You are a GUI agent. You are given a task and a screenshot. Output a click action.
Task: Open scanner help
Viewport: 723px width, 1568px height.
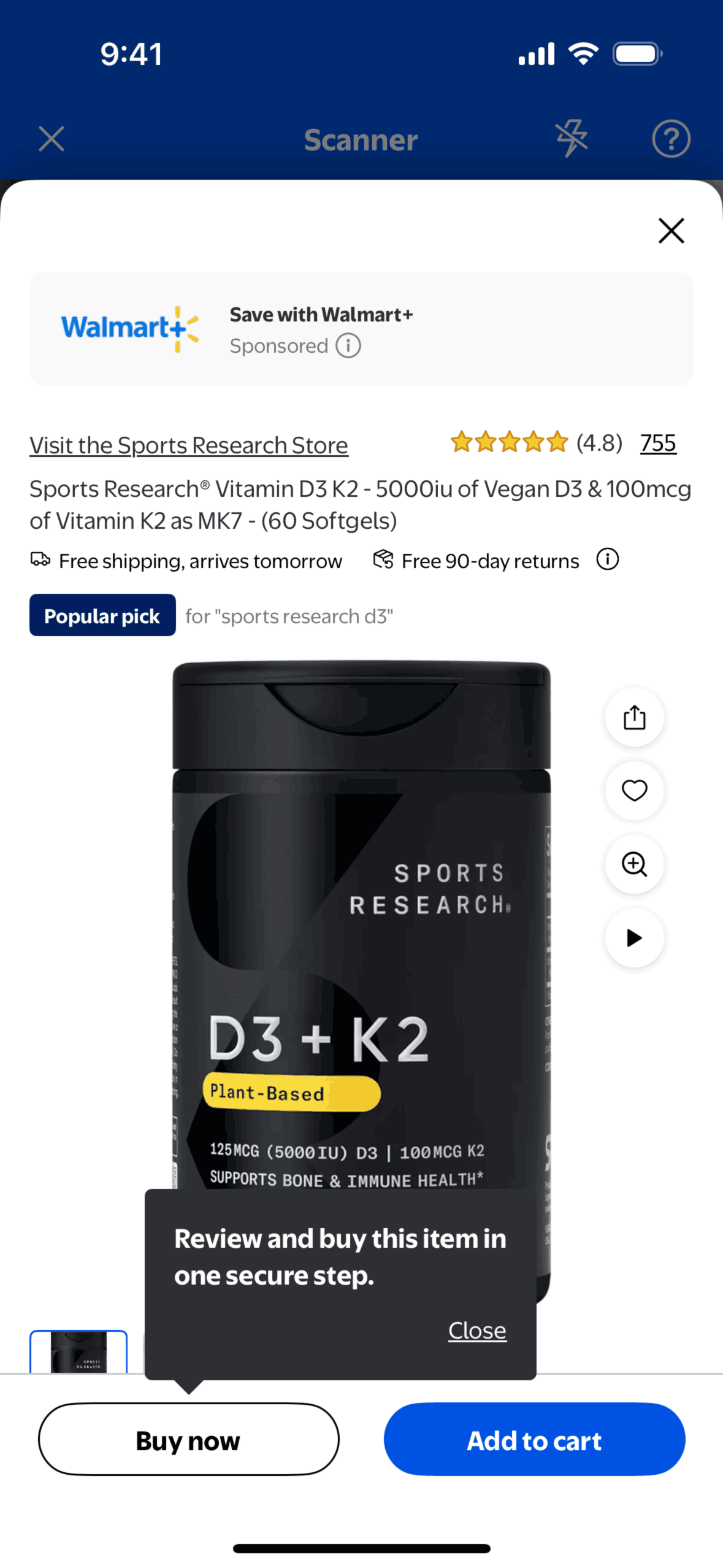coord(671,139)
